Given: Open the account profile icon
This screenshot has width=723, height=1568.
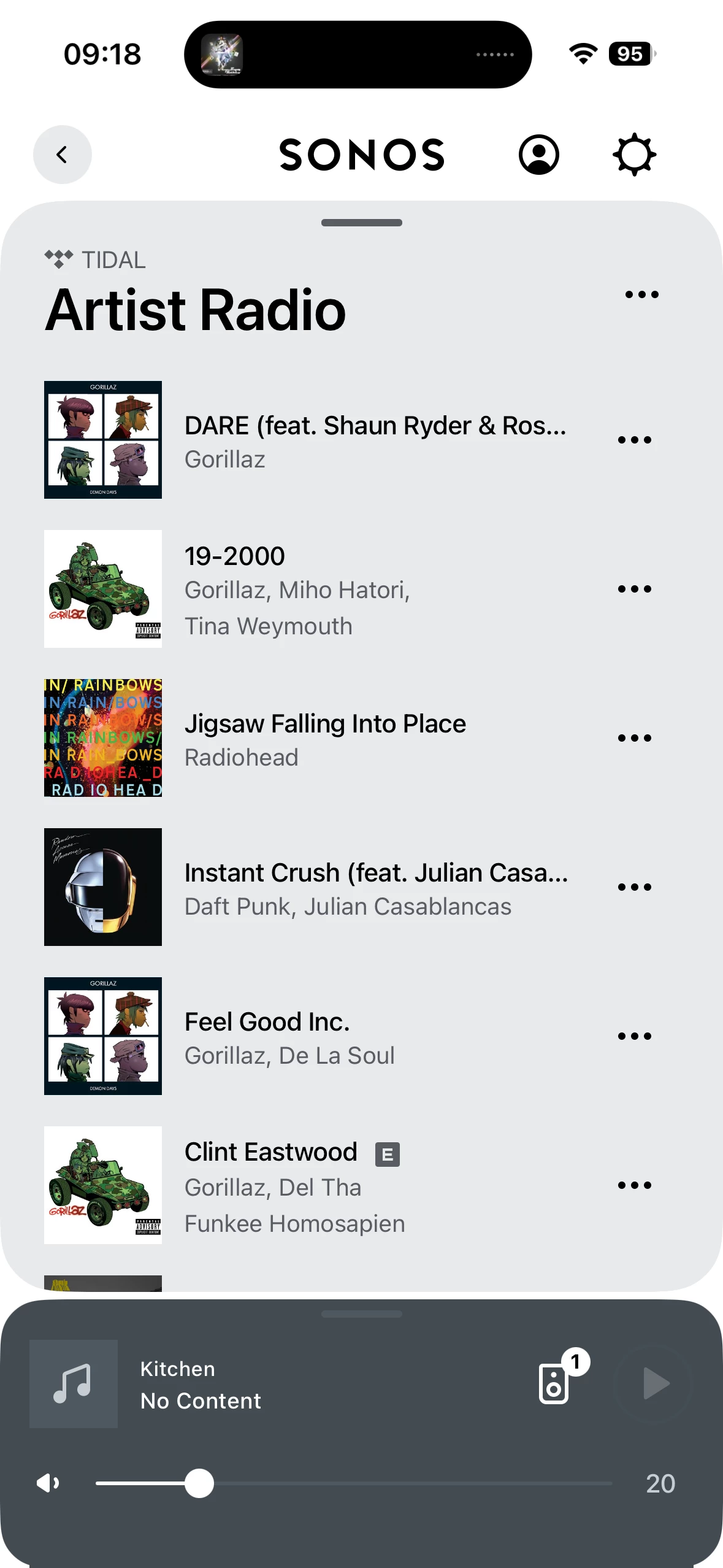Looking at the screenshot, I should (538, 155).
